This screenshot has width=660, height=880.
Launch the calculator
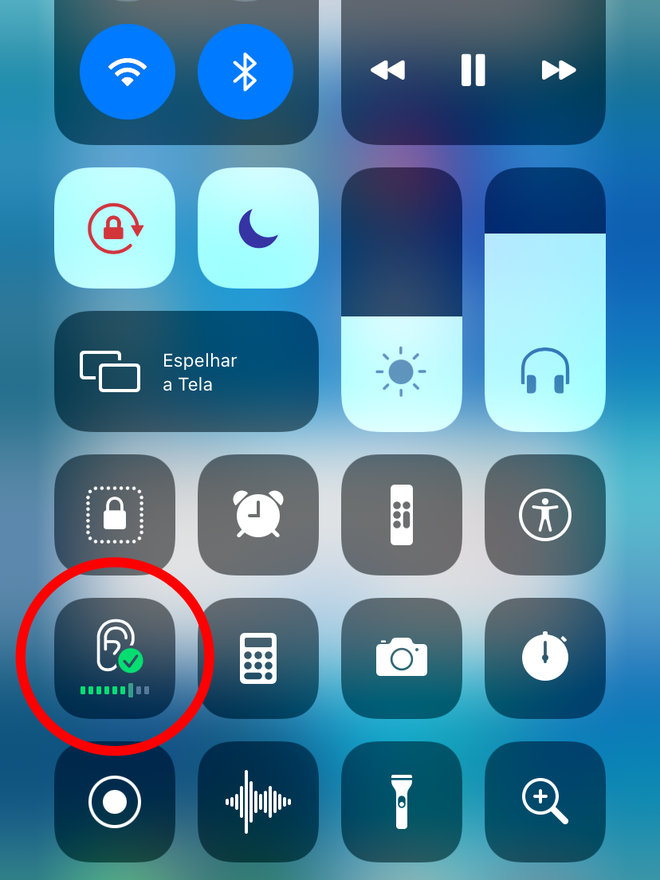258,658
